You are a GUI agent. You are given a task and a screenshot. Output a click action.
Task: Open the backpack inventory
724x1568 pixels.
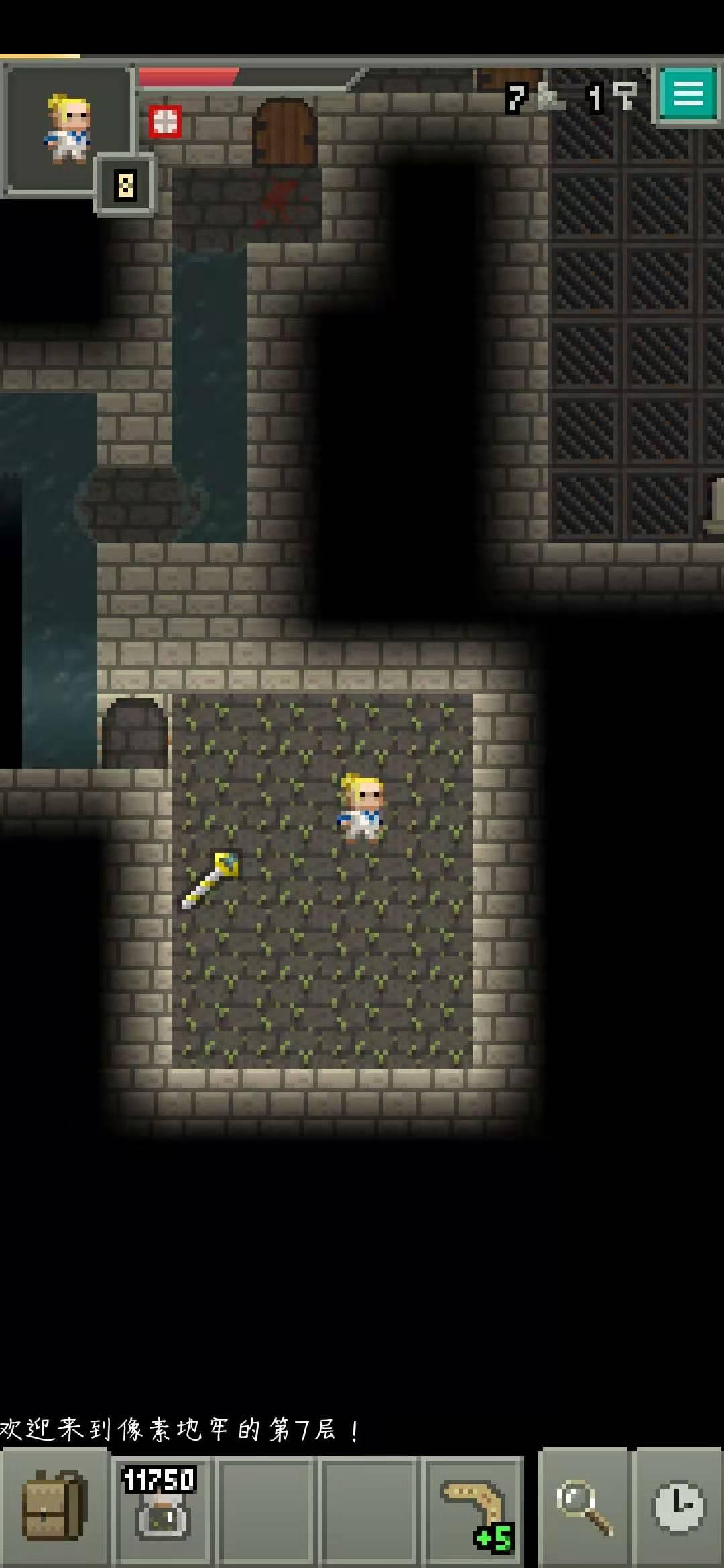point(54,1508)
